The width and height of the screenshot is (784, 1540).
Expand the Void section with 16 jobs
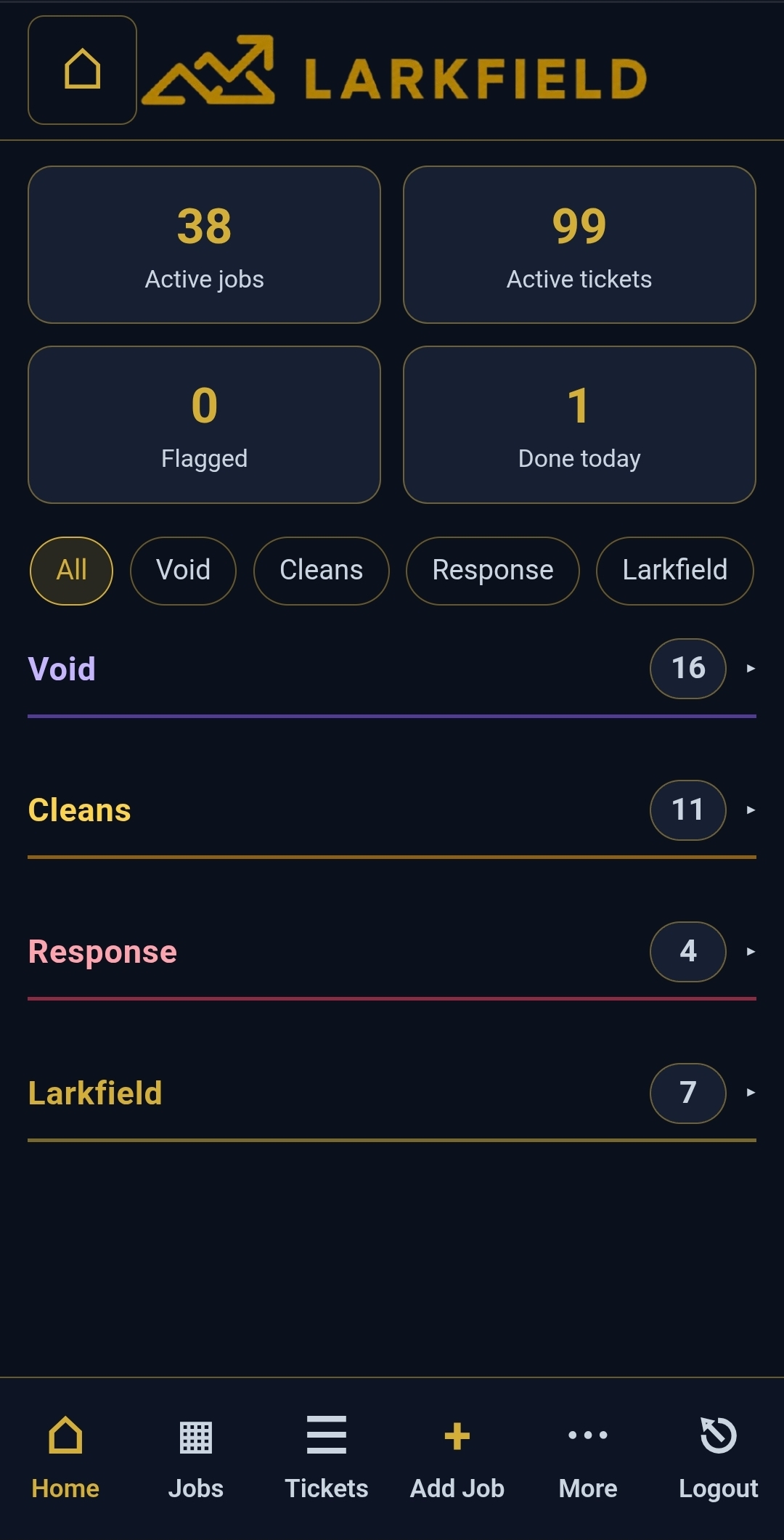(x=392, y=669)
